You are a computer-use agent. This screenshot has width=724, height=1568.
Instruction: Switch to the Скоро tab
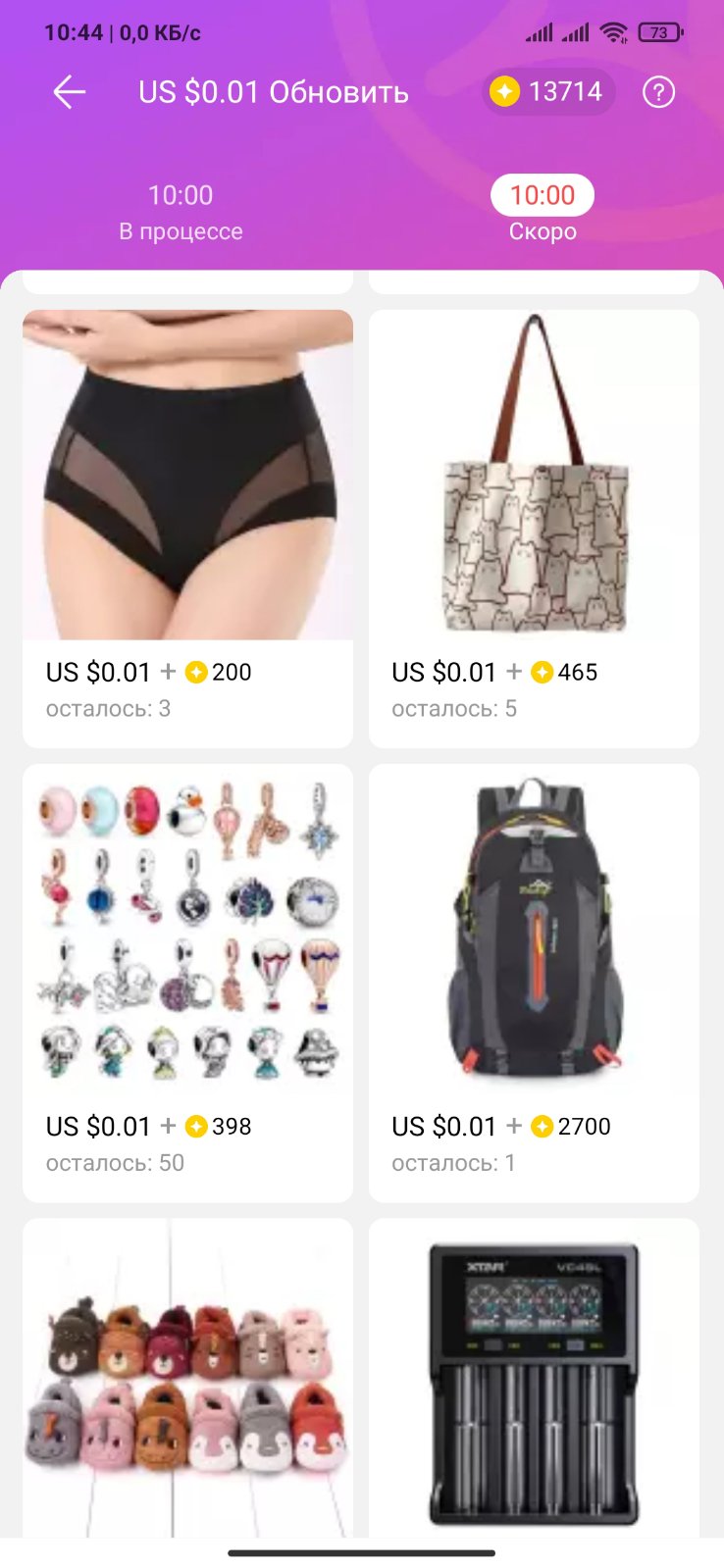pos(543,212)
